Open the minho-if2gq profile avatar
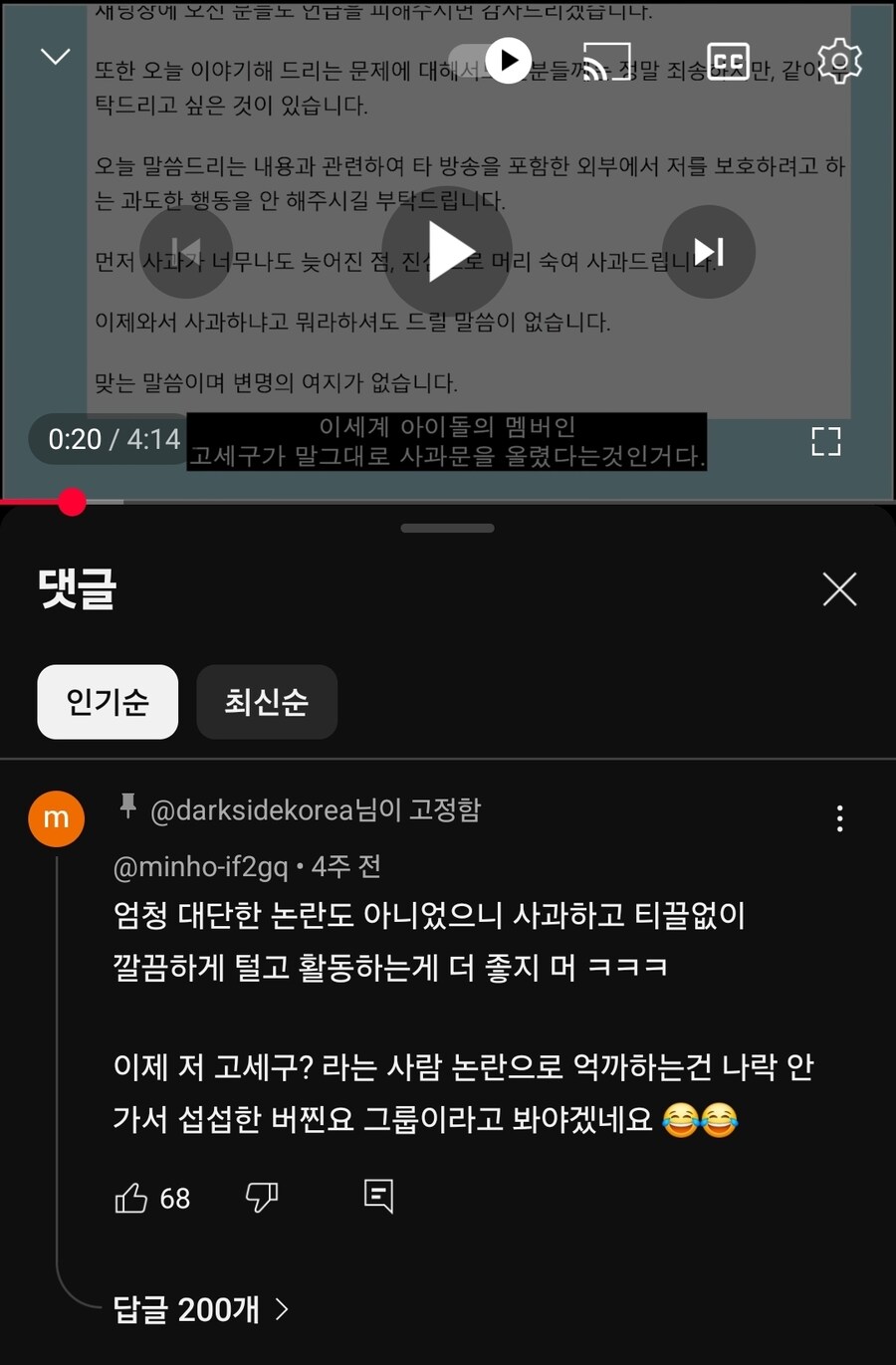This screenshot has height=1365, width=896. (57, 818)
